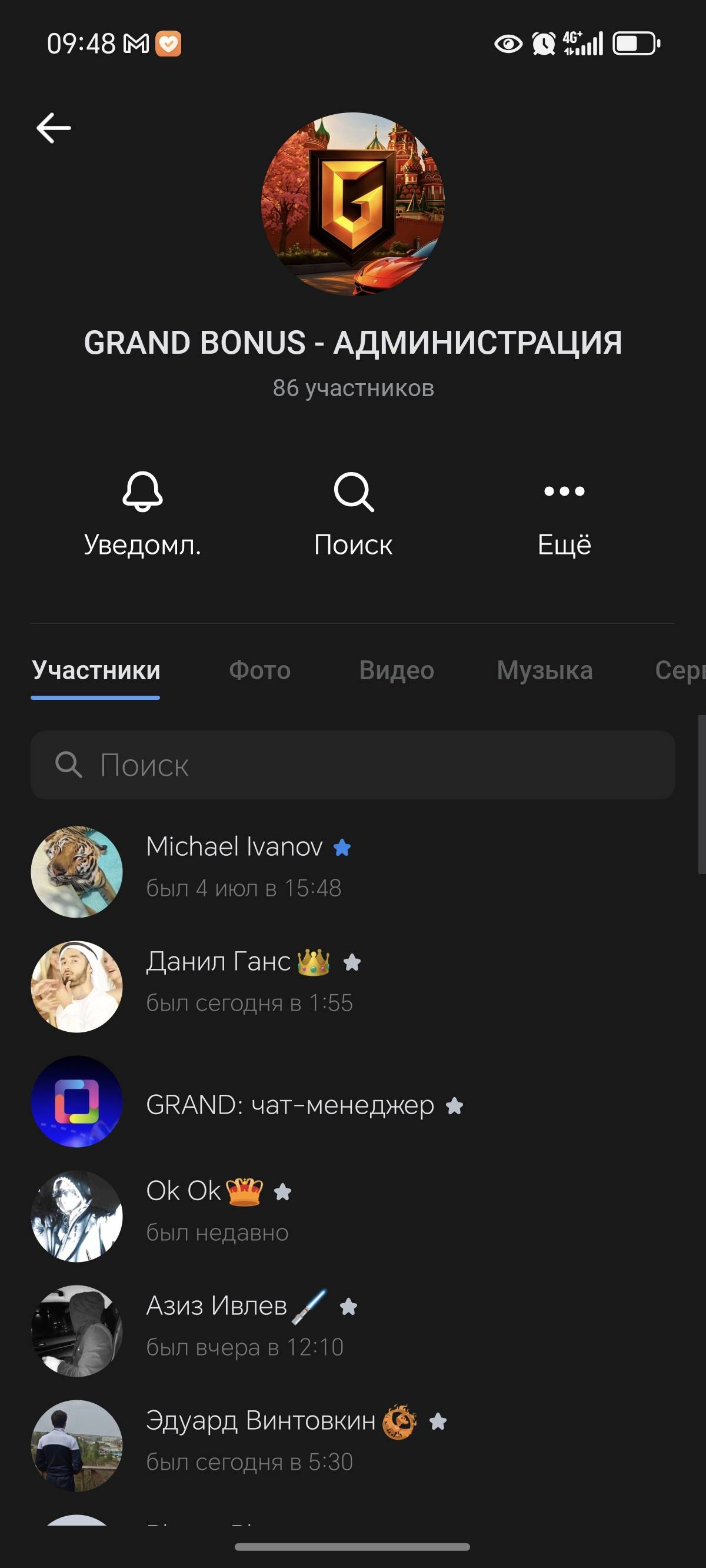Tap the Поиск magnifier action button
The height and width of the screenshot is (1568, 706).
pyautogui.click(x=353, y=514)
